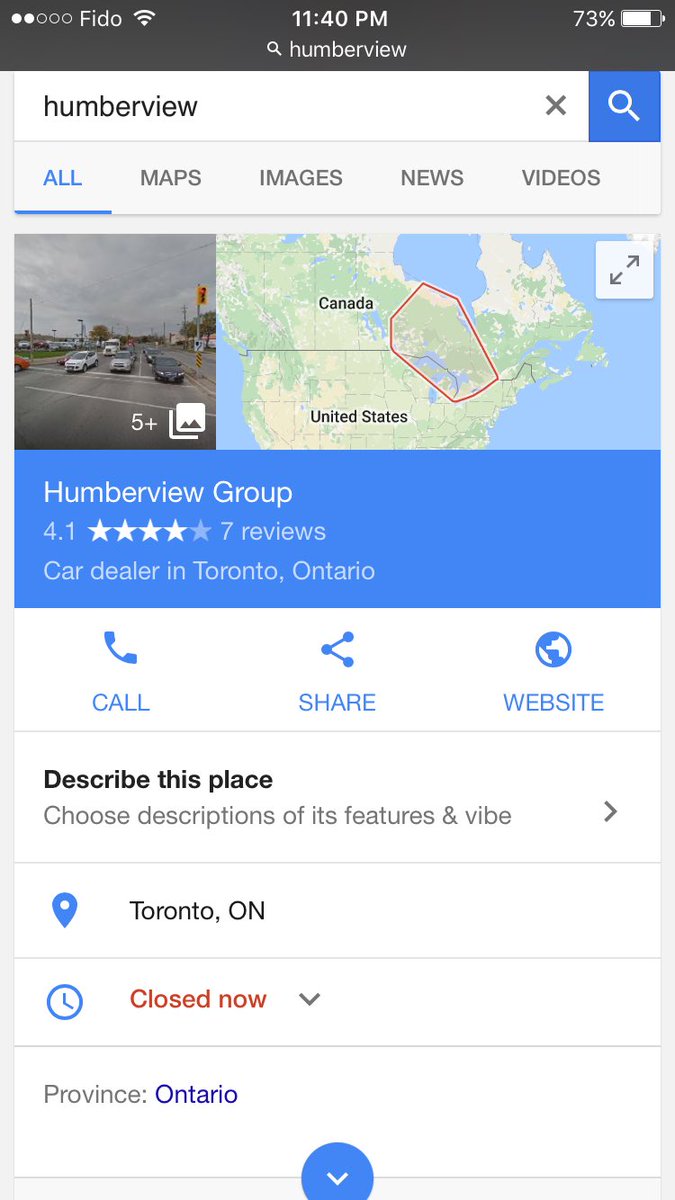The image size is (675, 1200).
Task: Tap the blue down-arrow to show more
Action: 337,1177
